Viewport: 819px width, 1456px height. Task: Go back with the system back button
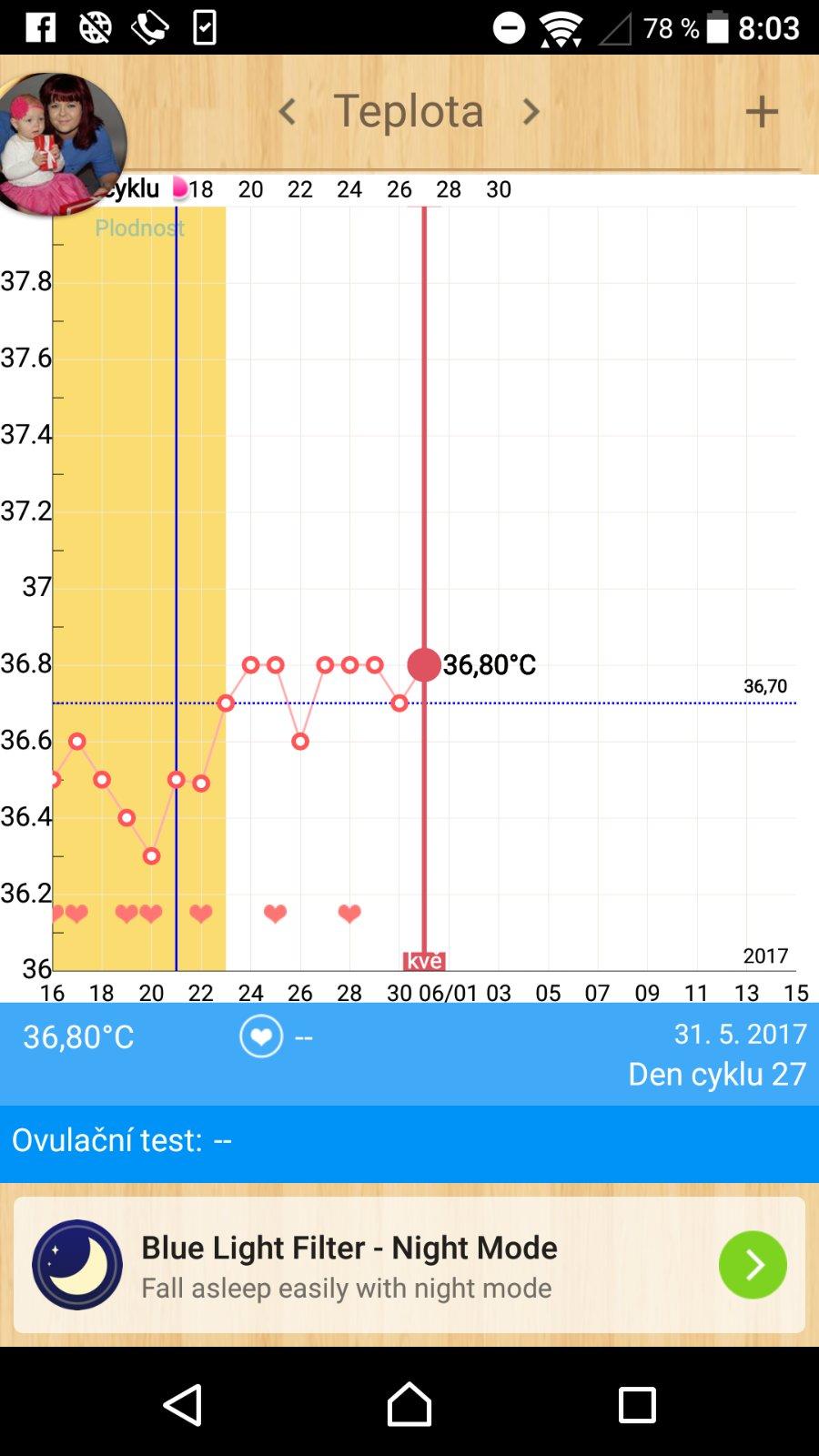pyautogui.click(x=183, y=1404)
